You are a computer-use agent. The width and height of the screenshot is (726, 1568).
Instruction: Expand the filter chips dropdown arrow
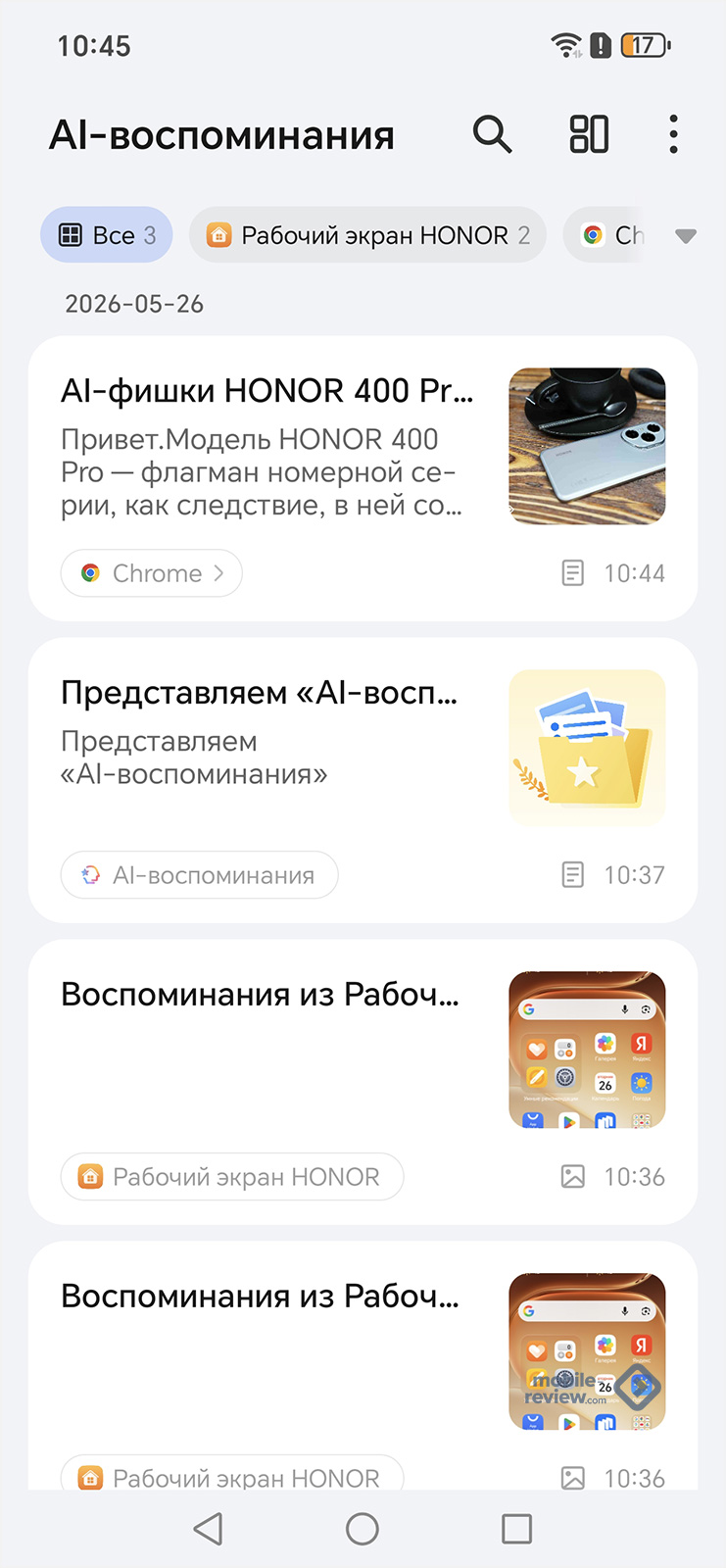pos(686,236)
